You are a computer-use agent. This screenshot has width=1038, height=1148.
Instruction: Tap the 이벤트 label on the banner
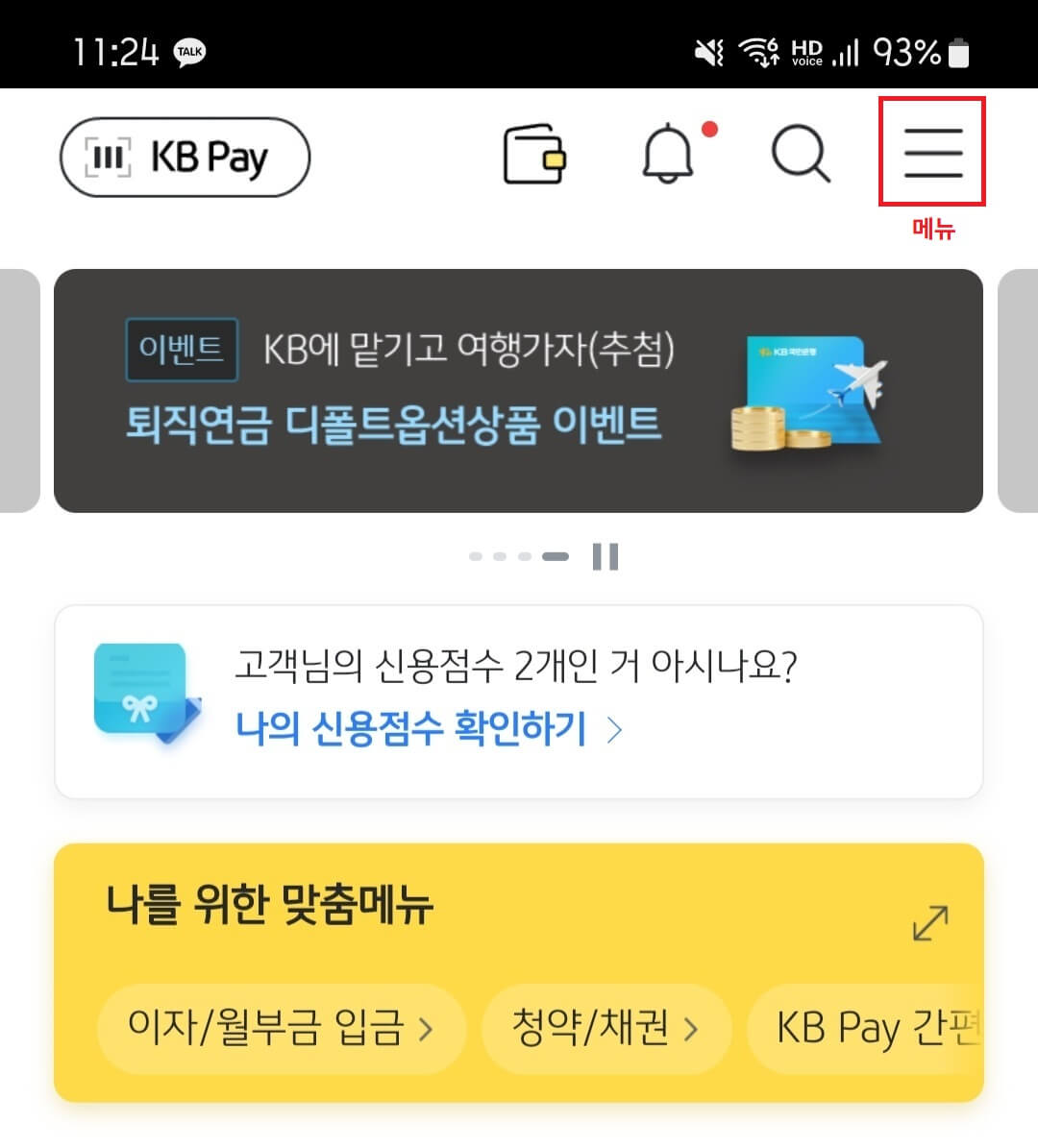[x=182, y=350]
